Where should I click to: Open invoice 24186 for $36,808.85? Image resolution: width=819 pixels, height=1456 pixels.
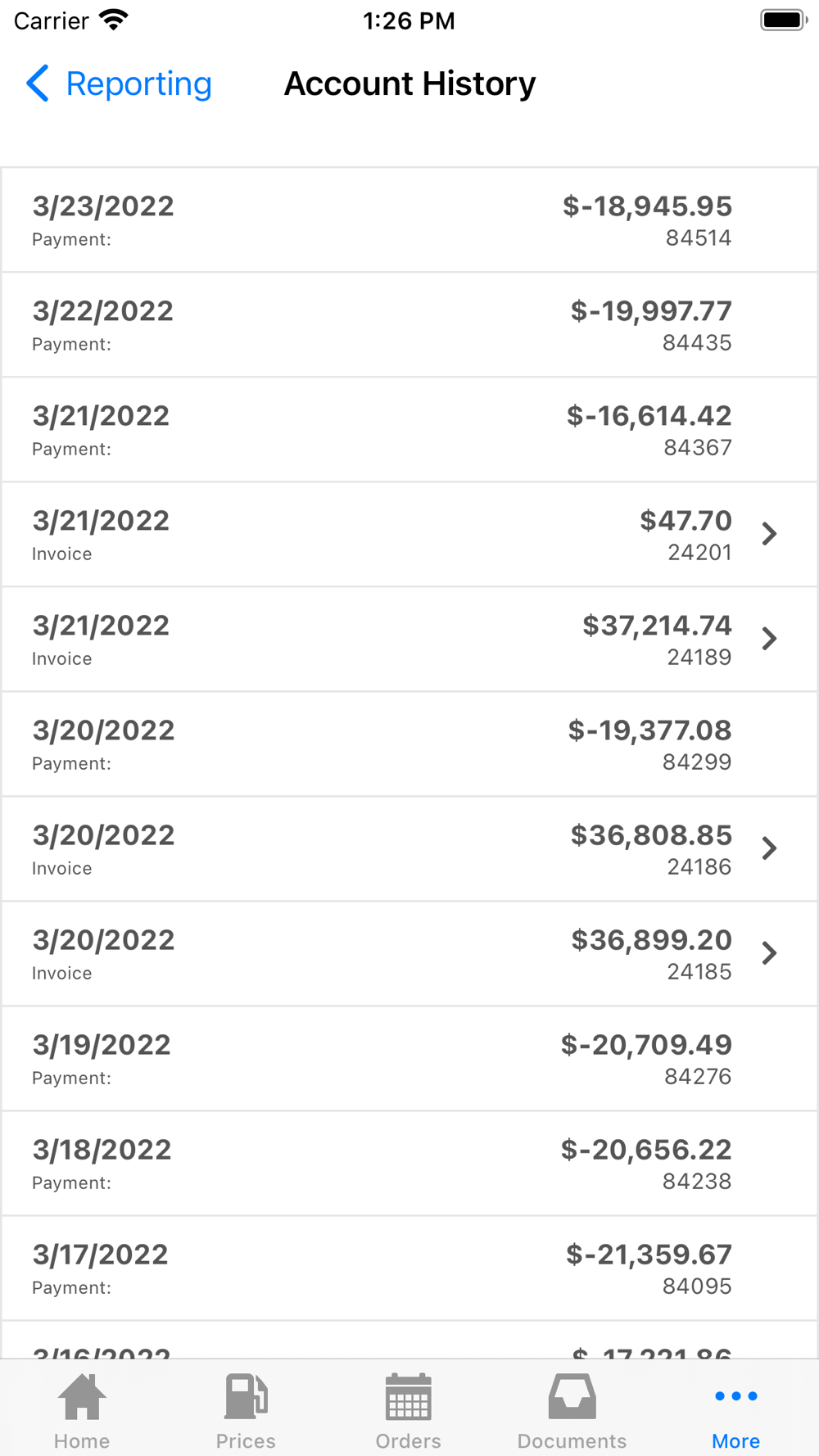(x=409, y=848)
